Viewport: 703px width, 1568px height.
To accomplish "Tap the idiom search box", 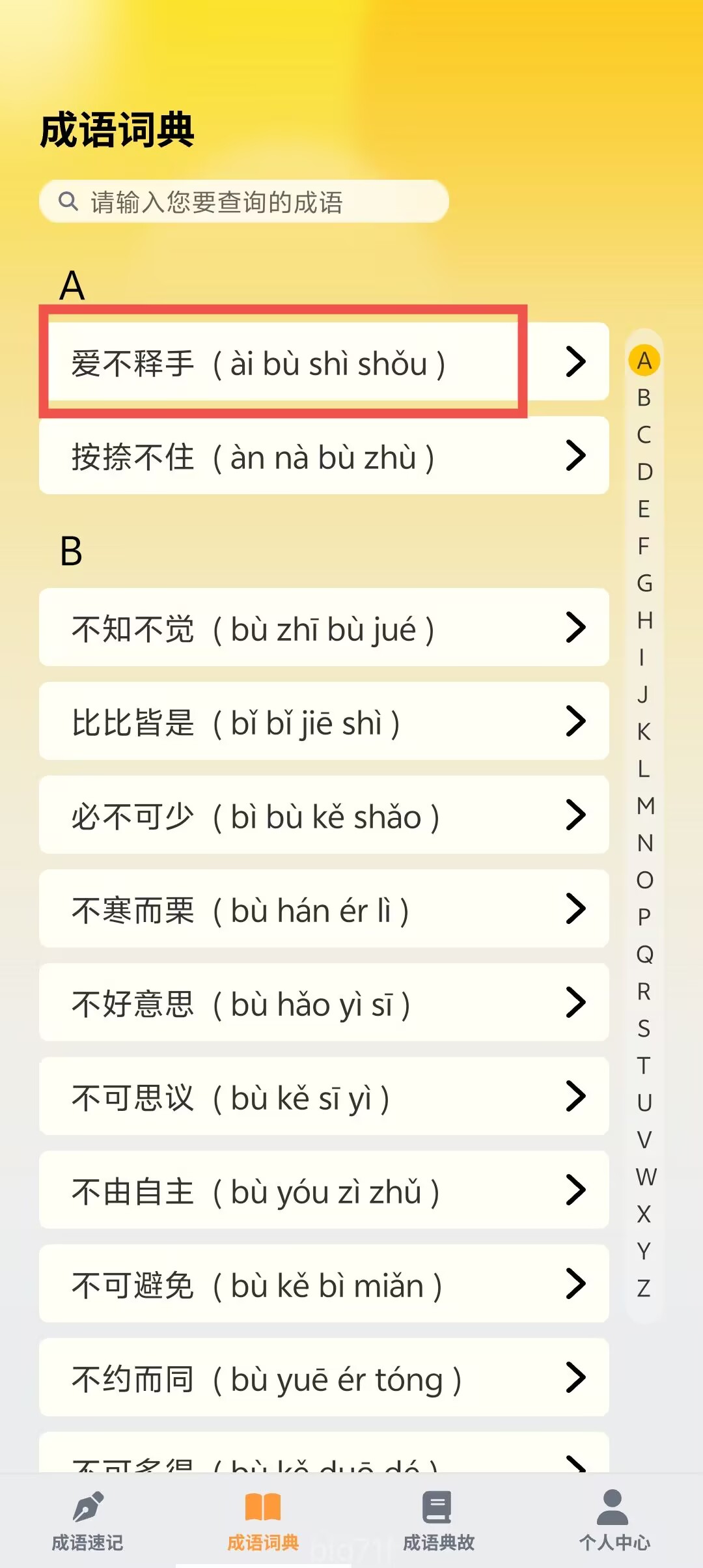I will [x=244, y=202].
